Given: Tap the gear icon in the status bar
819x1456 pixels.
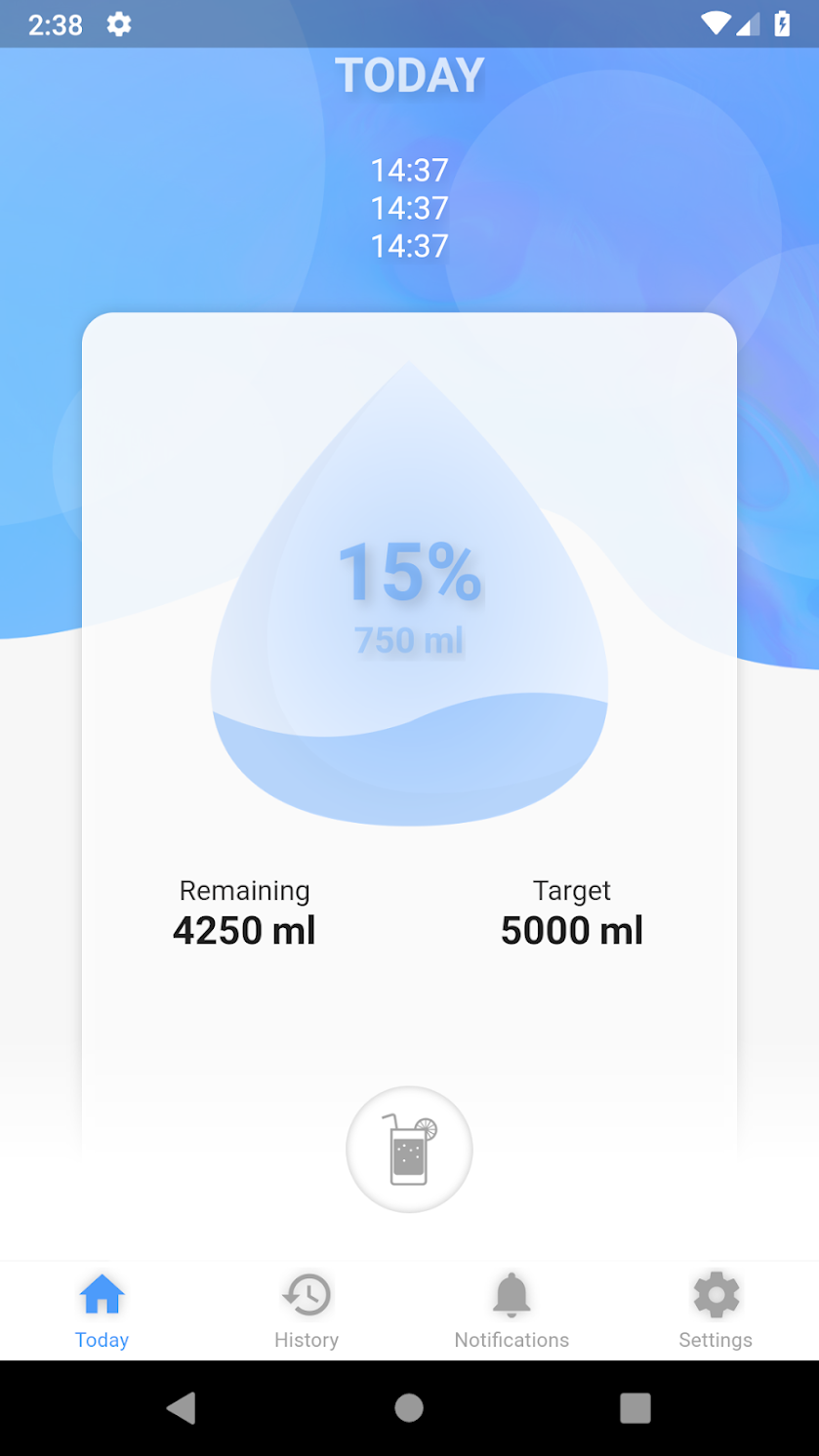Looking at the screenshot, I should pos(118,24).
